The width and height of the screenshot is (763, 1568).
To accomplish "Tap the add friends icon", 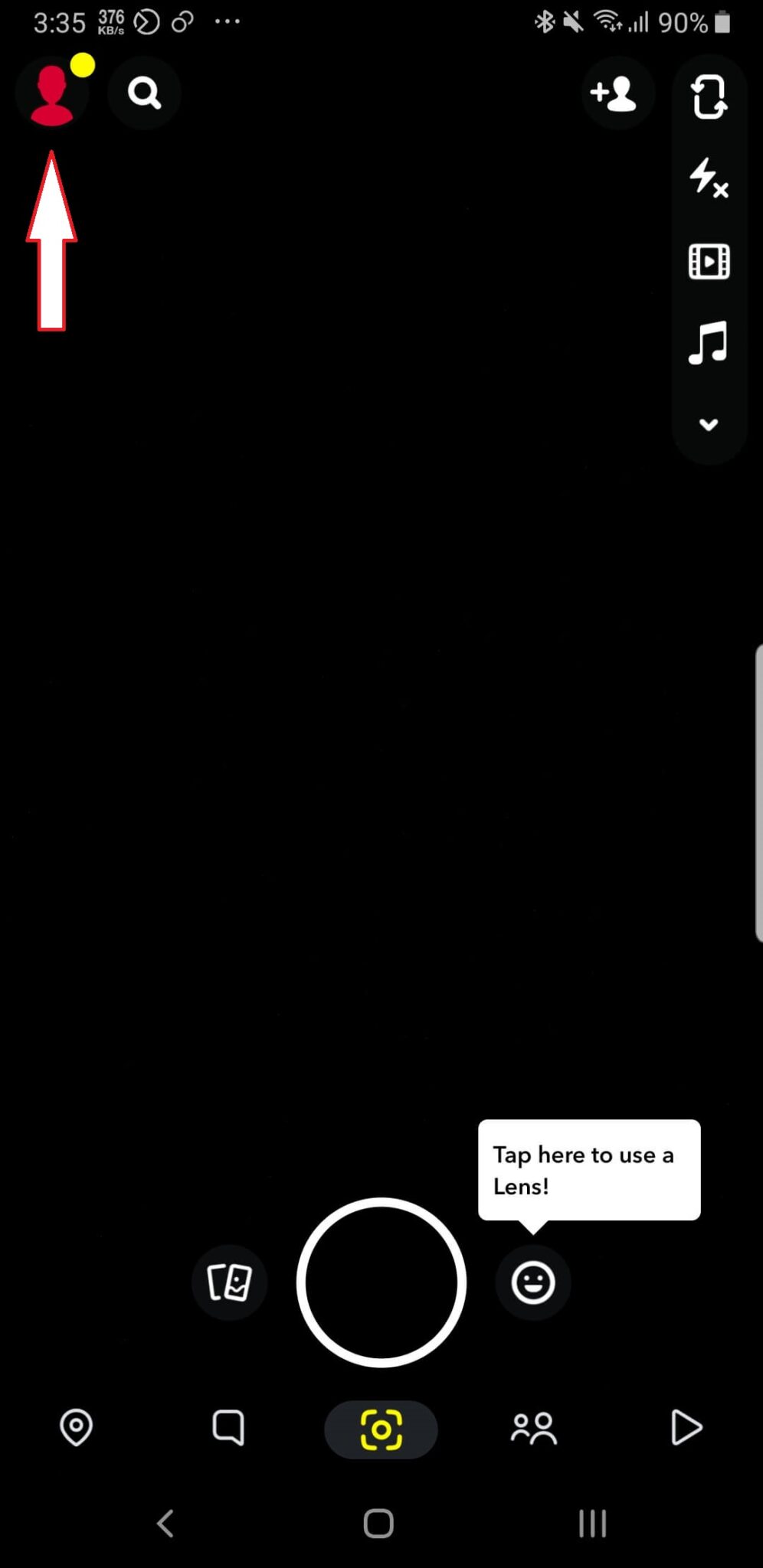I will click(x=617, y=93).
